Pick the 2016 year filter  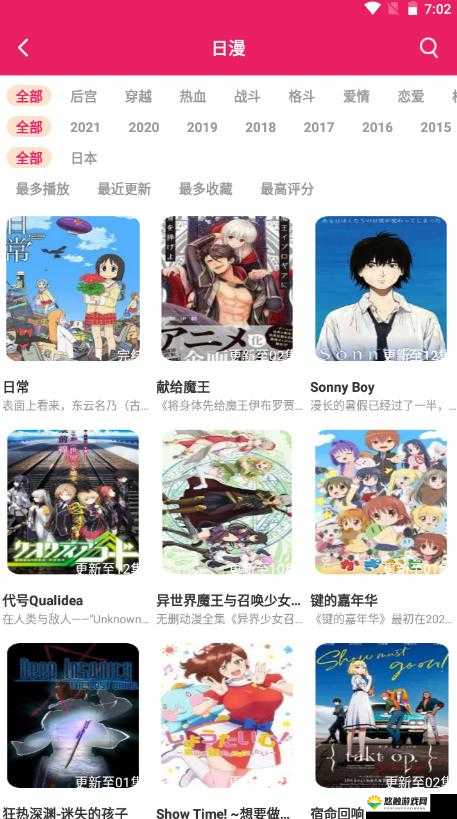tap(377, 127)
